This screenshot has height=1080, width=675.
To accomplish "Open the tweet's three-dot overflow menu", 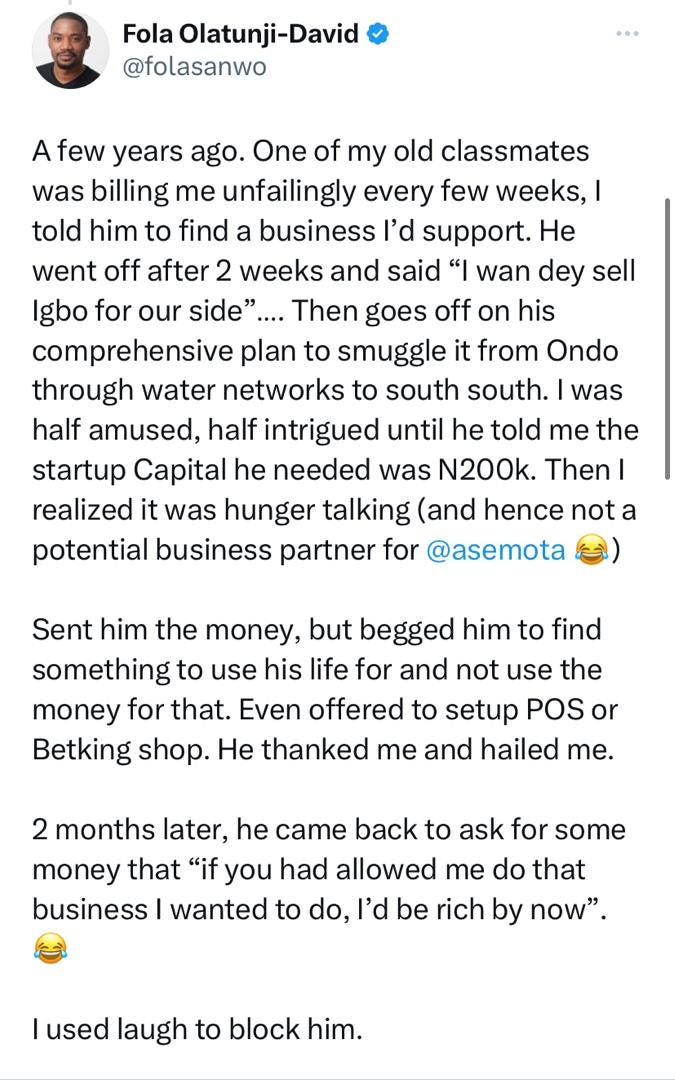I will [627, 34].
